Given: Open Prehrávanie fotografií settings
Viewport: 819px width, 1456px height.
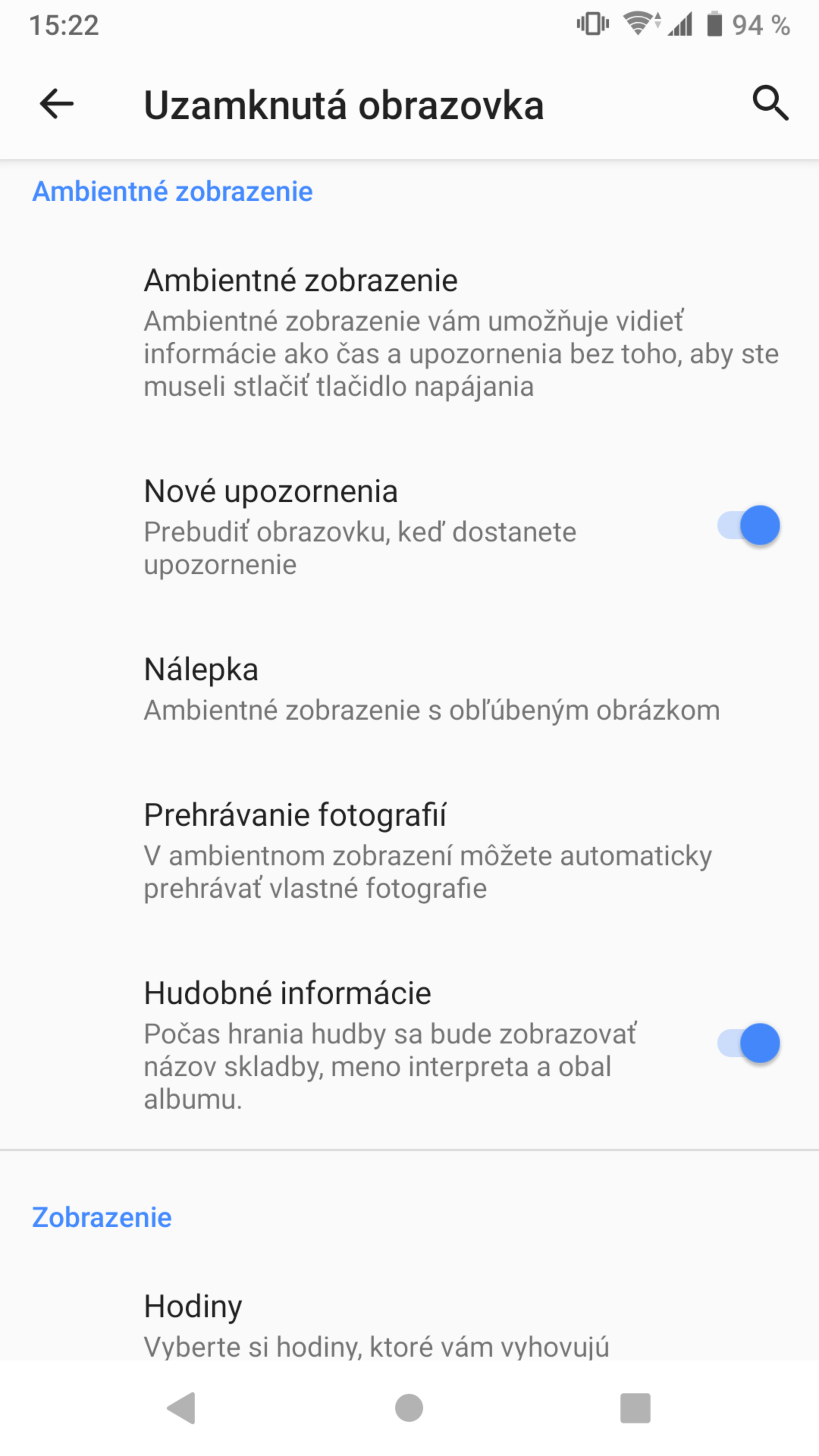Looking at the screenshot, I should click(x=409, y=850).
